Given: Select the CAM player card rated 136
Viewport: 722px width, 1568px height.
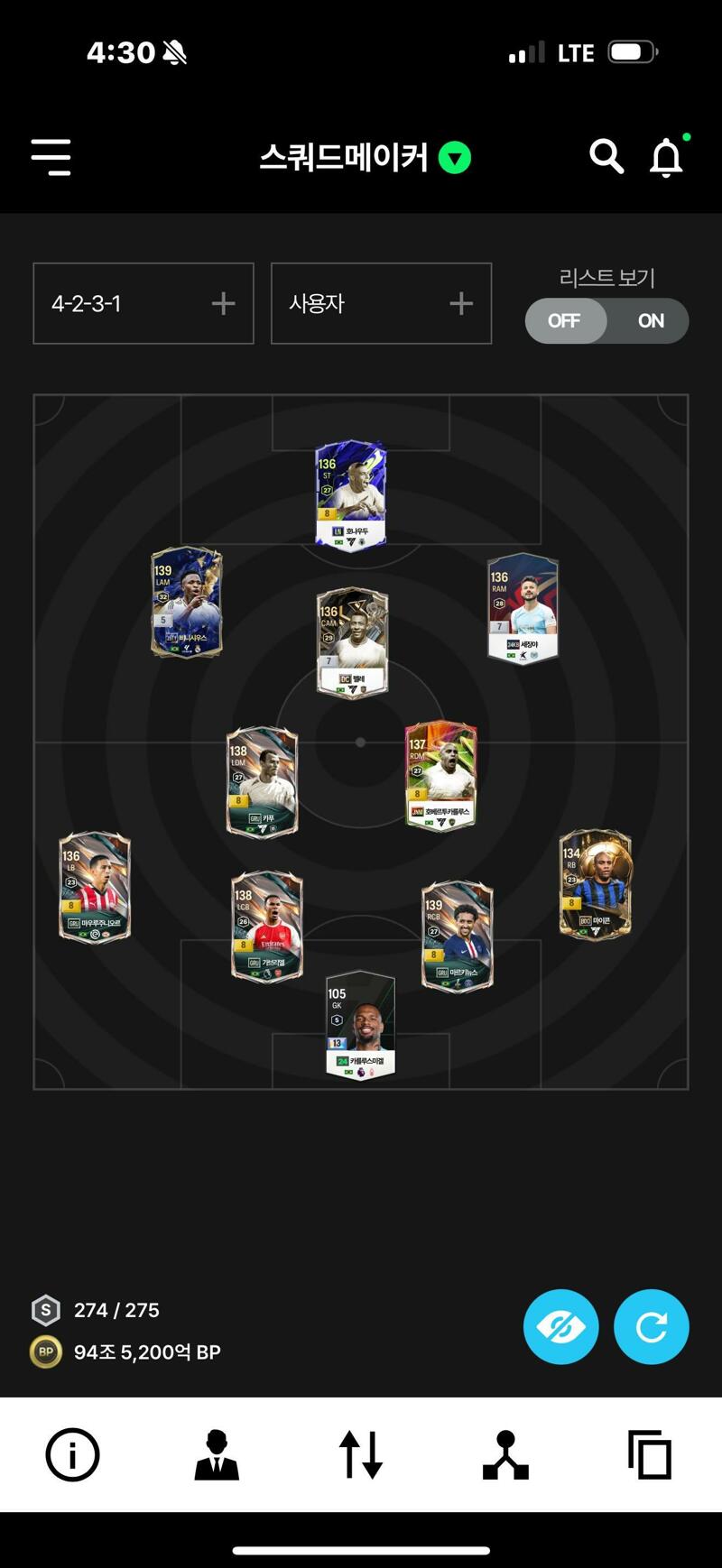Looking at the screenshot, I should pyautogui.click(x=353, y=641).
